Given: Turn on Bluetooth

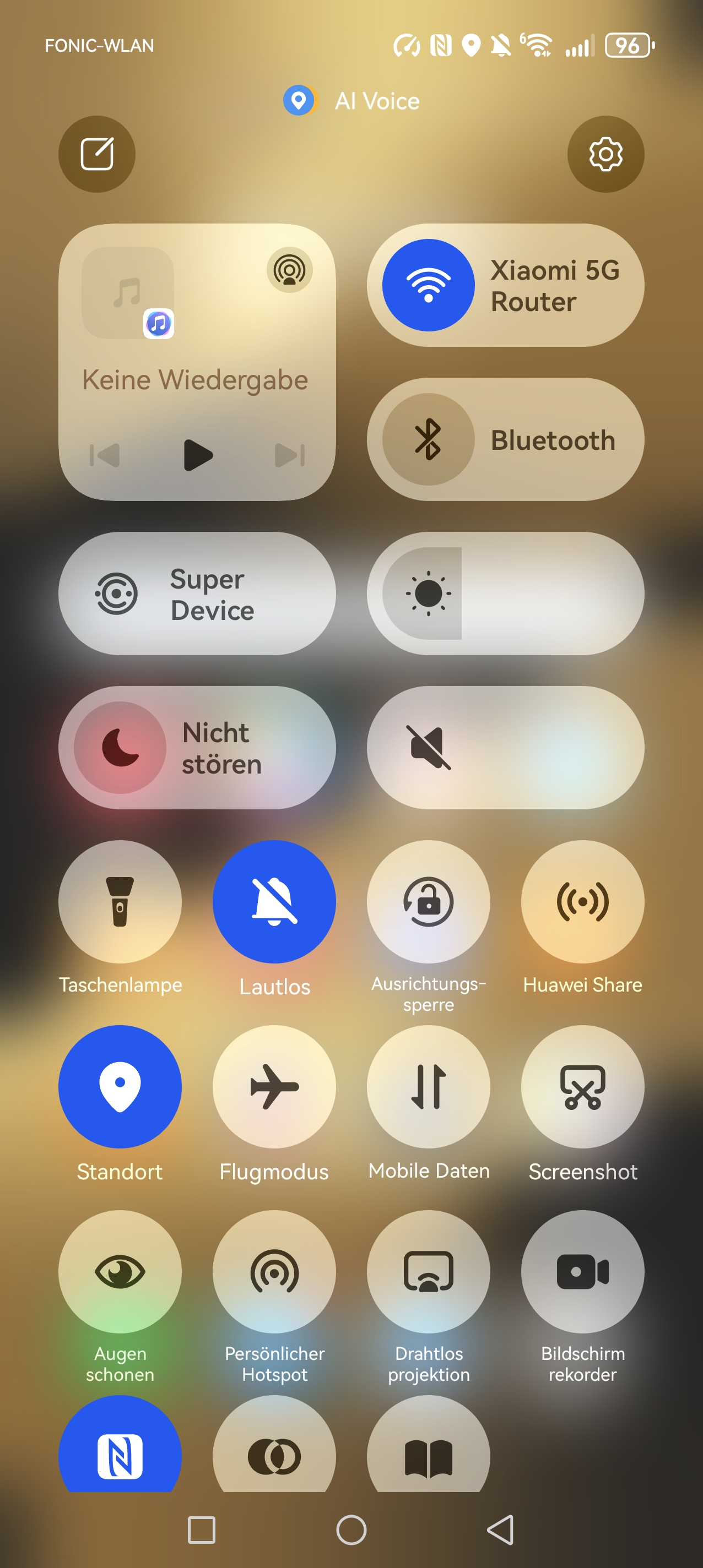Looking at the screenshot, I should pos(428,439).
